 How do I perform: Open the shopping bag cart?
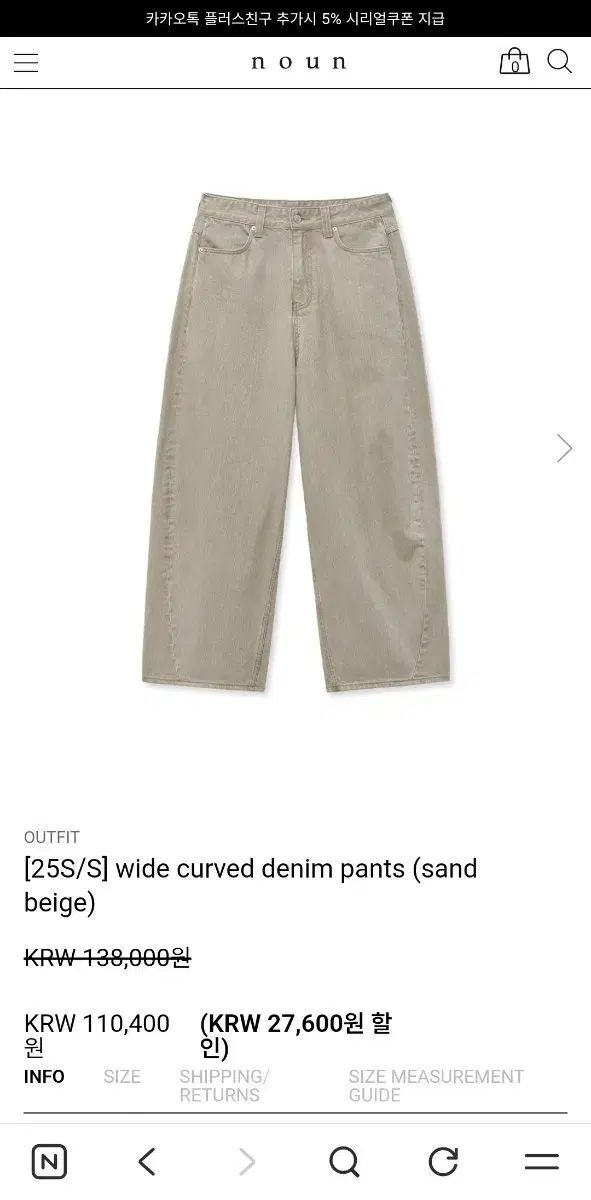click(x=514, y=61)
